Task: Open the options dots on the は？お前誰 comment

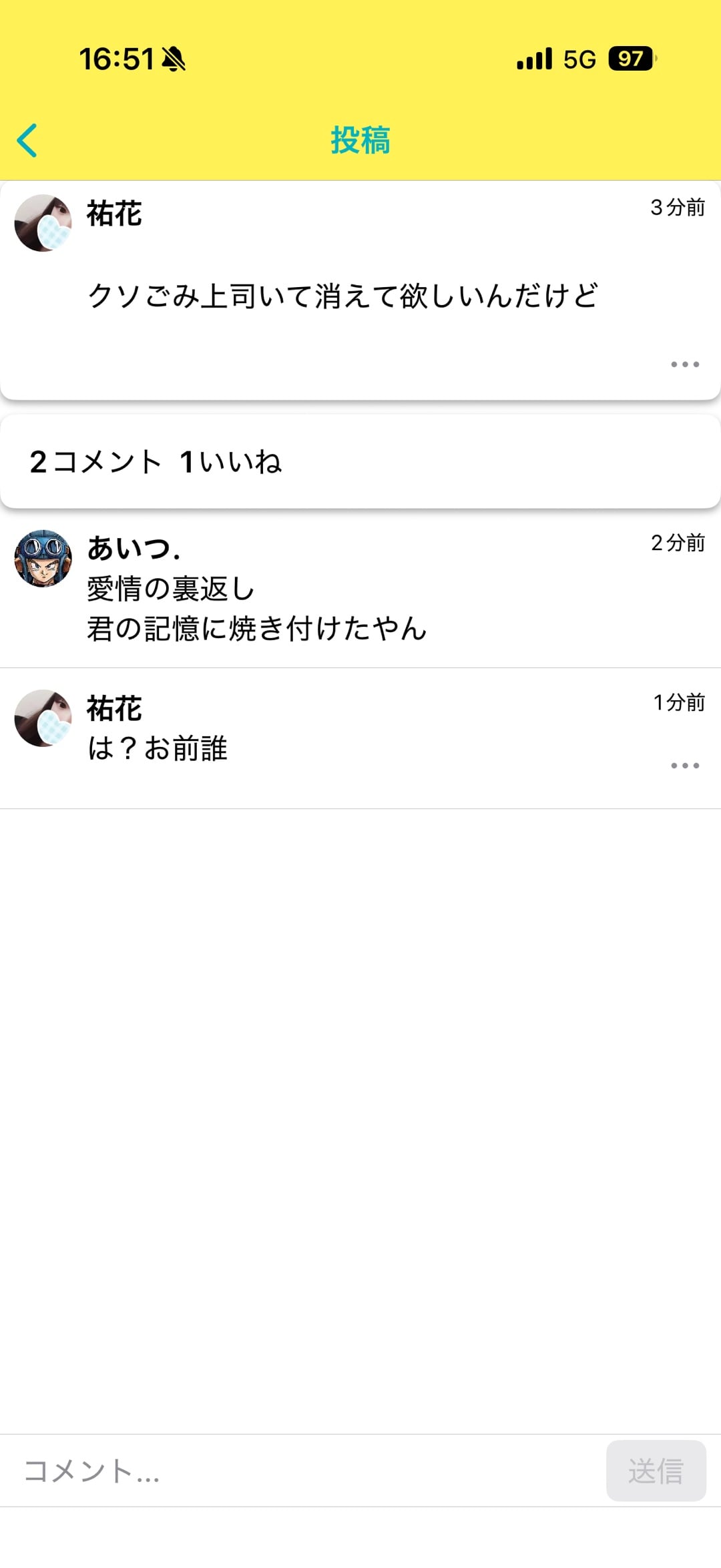Action: (x=685, y=766)
